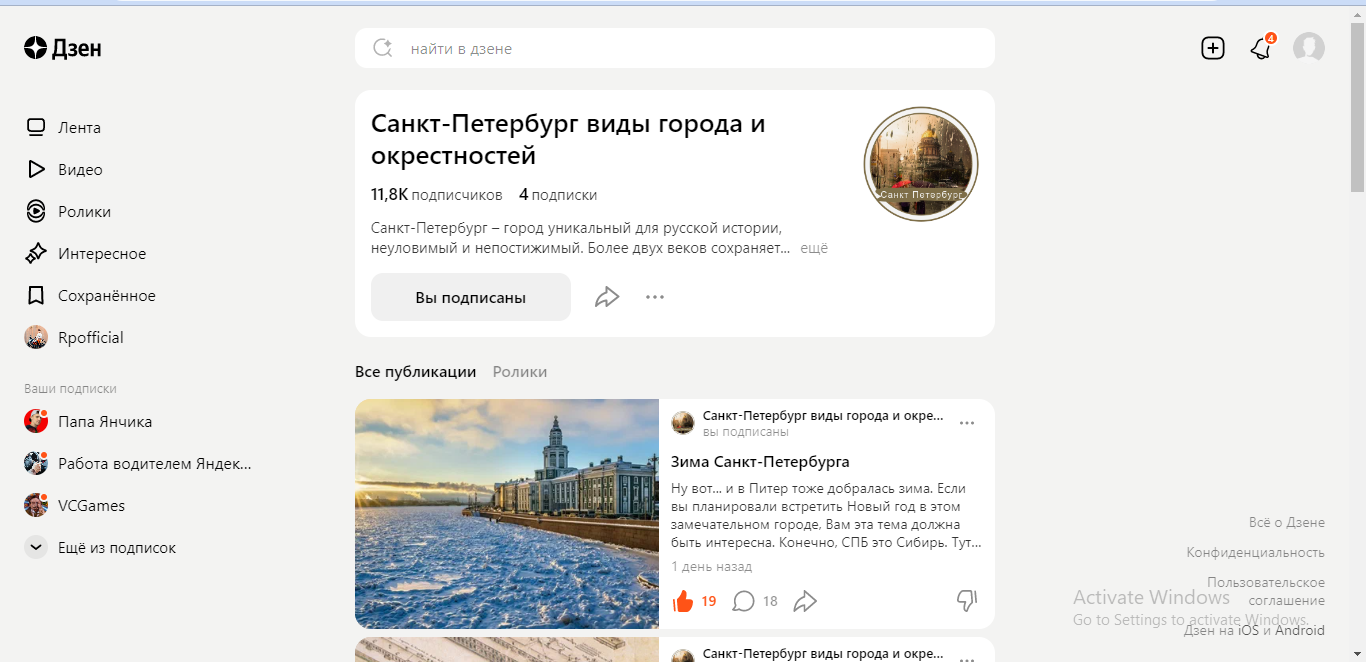Switch to the Ролики publications tab
This screenshot has height=662, width=1366.
(519, 372)
